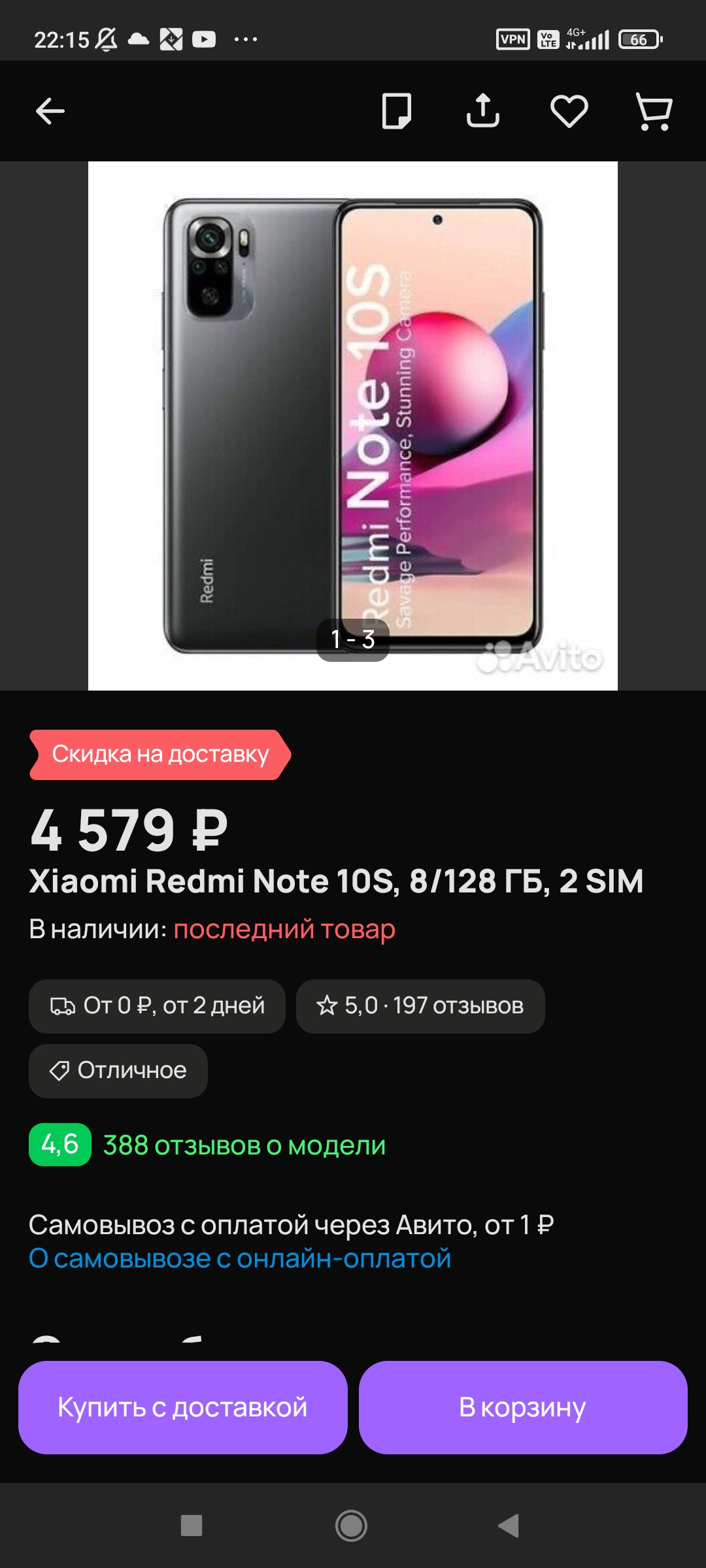Image resolution: width=706 pixels, height=1568 pixels.
Task: Buy with delivery
Action: [182, 1407]
